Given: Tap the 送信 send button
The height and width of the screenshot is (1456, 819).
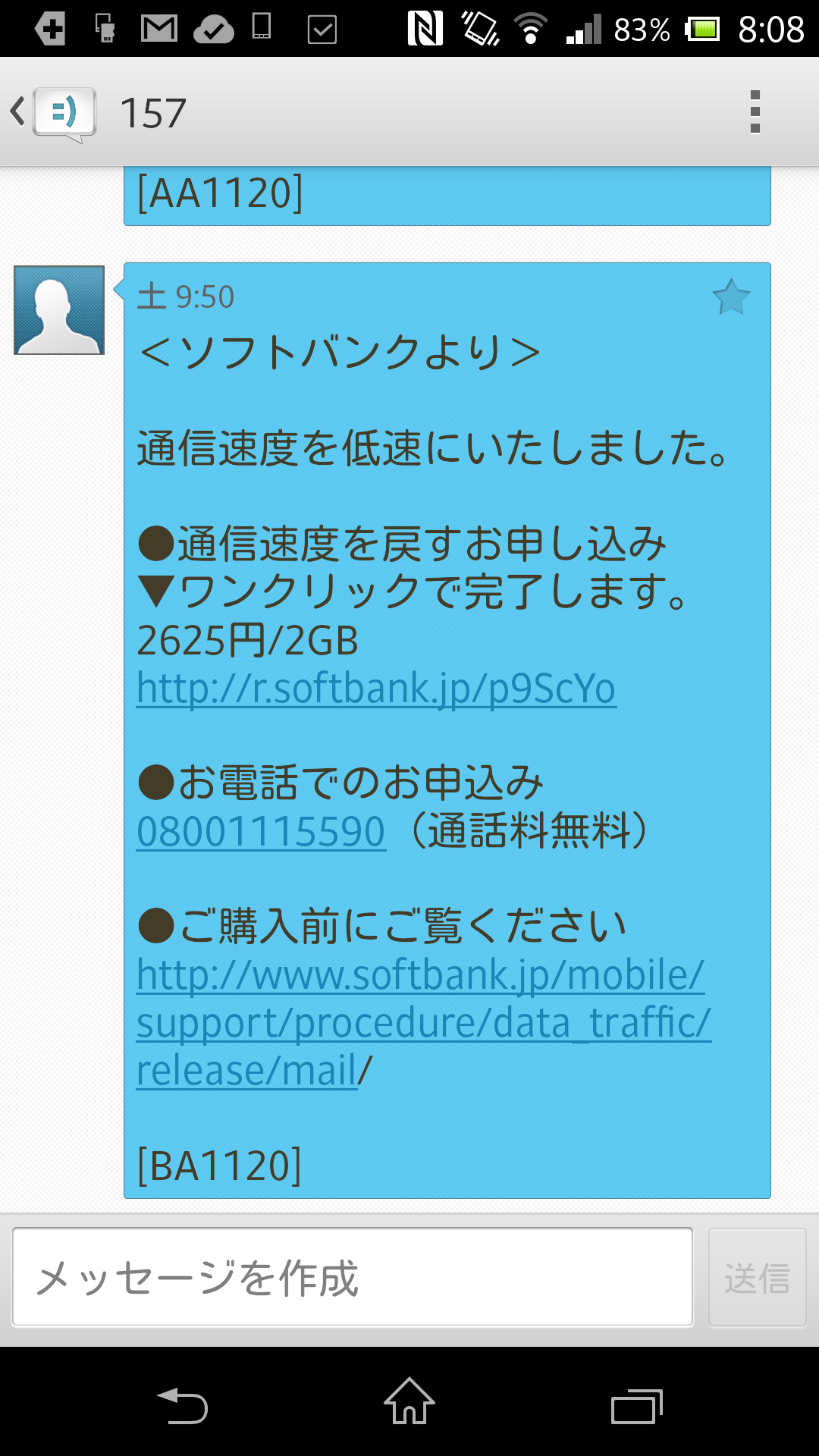Looking at the screenshot, I should [757, 1278].
